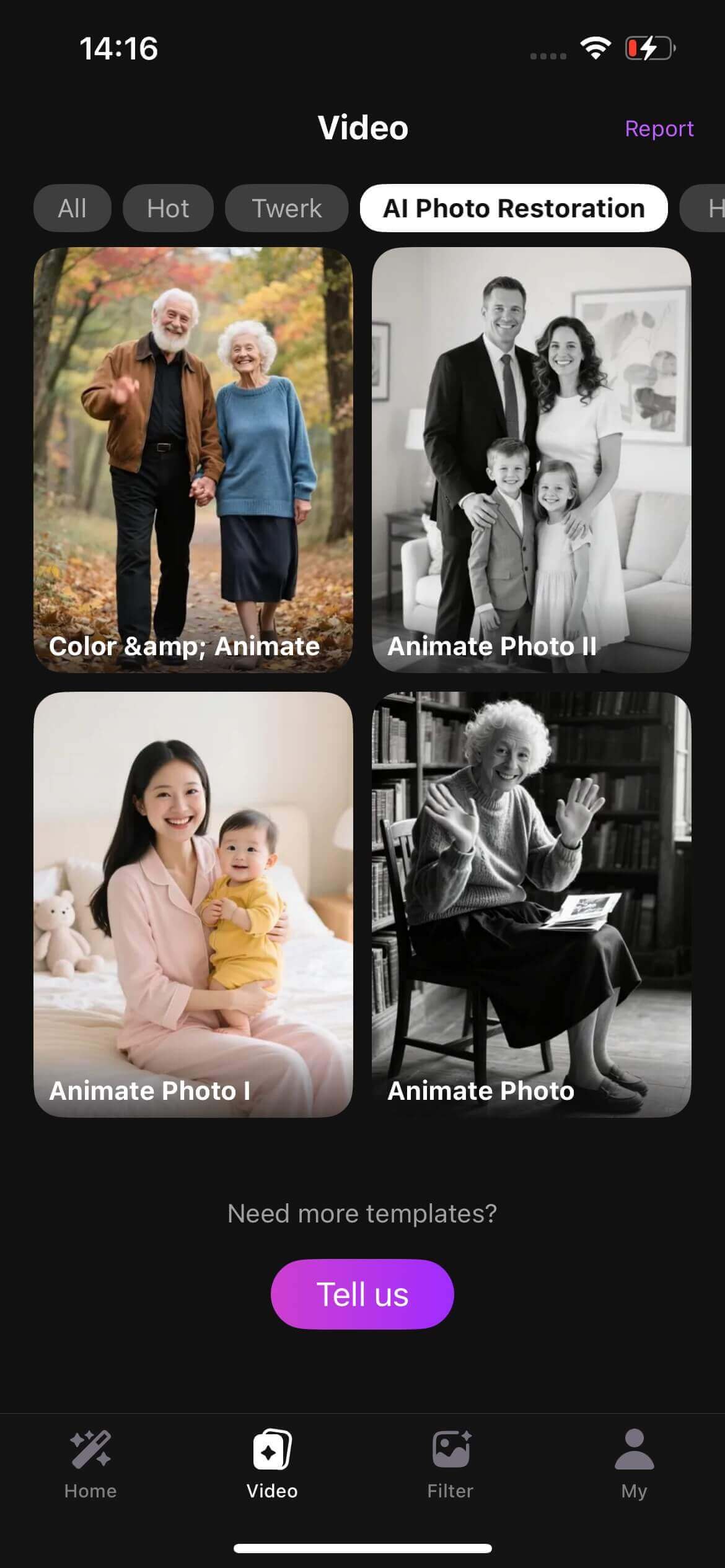This screenshot has width=725, height=1568.
Task: Select the All category chip
Action: pyautogui.click(x=72, y=208)
